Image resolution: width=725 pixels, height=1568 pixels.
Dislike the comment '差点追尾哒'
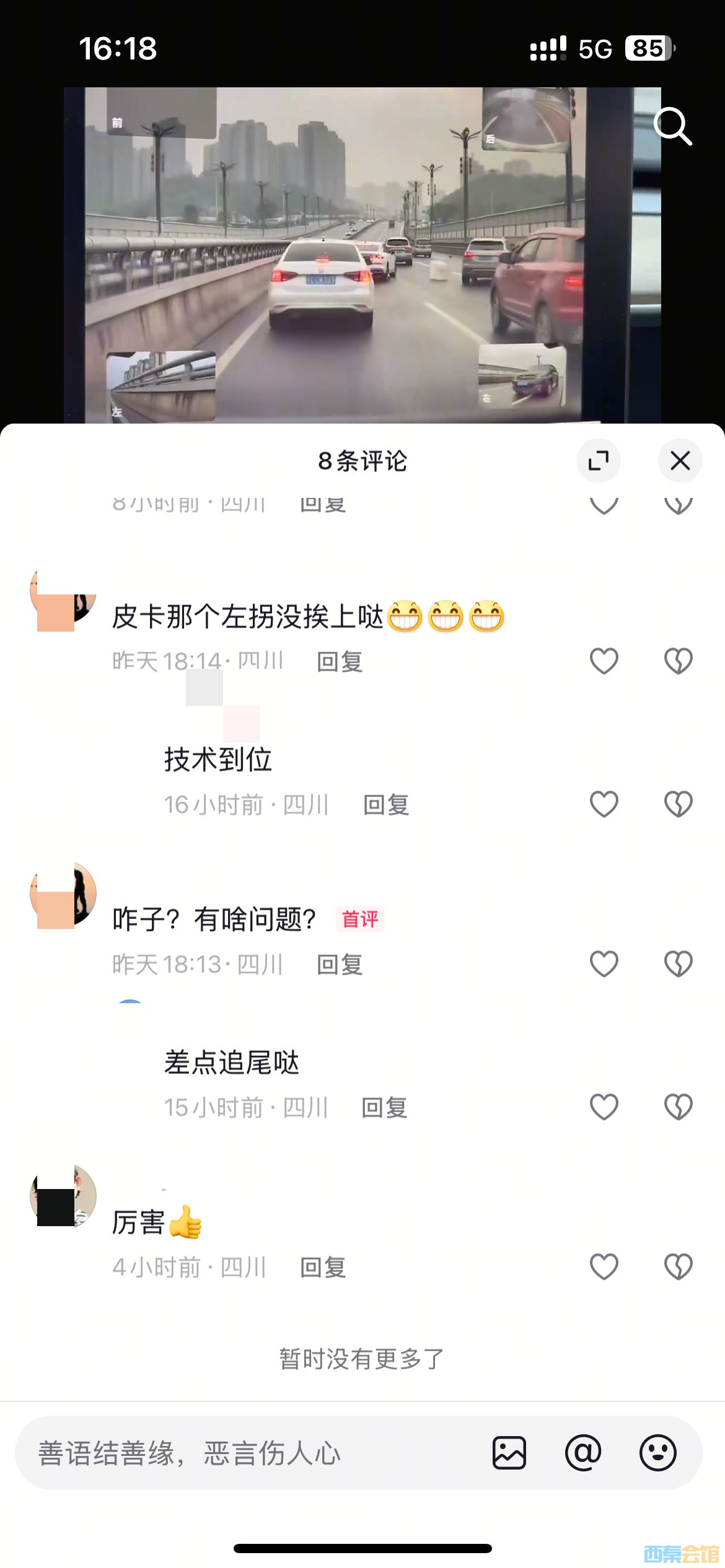[678, 1107]
